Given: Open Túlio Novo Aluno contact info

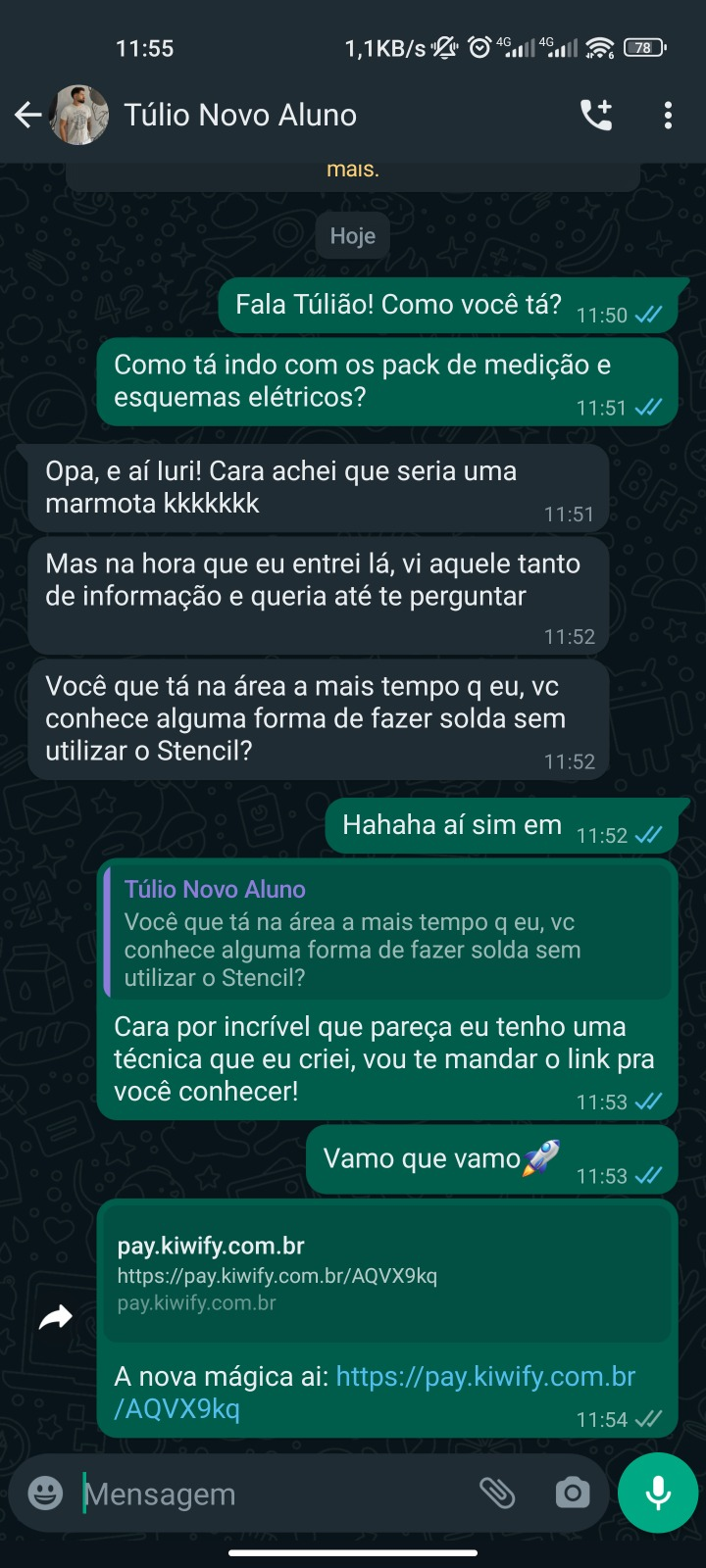Looking at the screenshot, I should 240,116.
